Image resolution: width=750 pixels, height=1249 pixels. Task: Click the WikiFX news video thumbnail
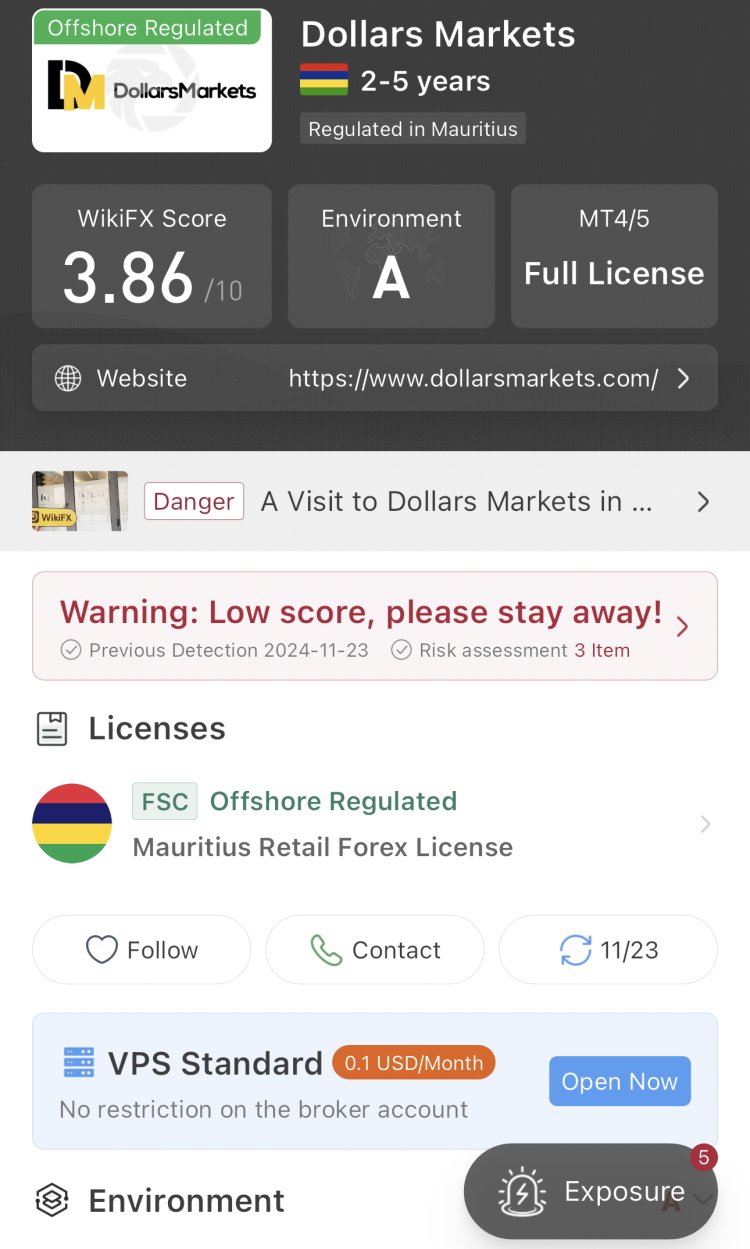79,501
